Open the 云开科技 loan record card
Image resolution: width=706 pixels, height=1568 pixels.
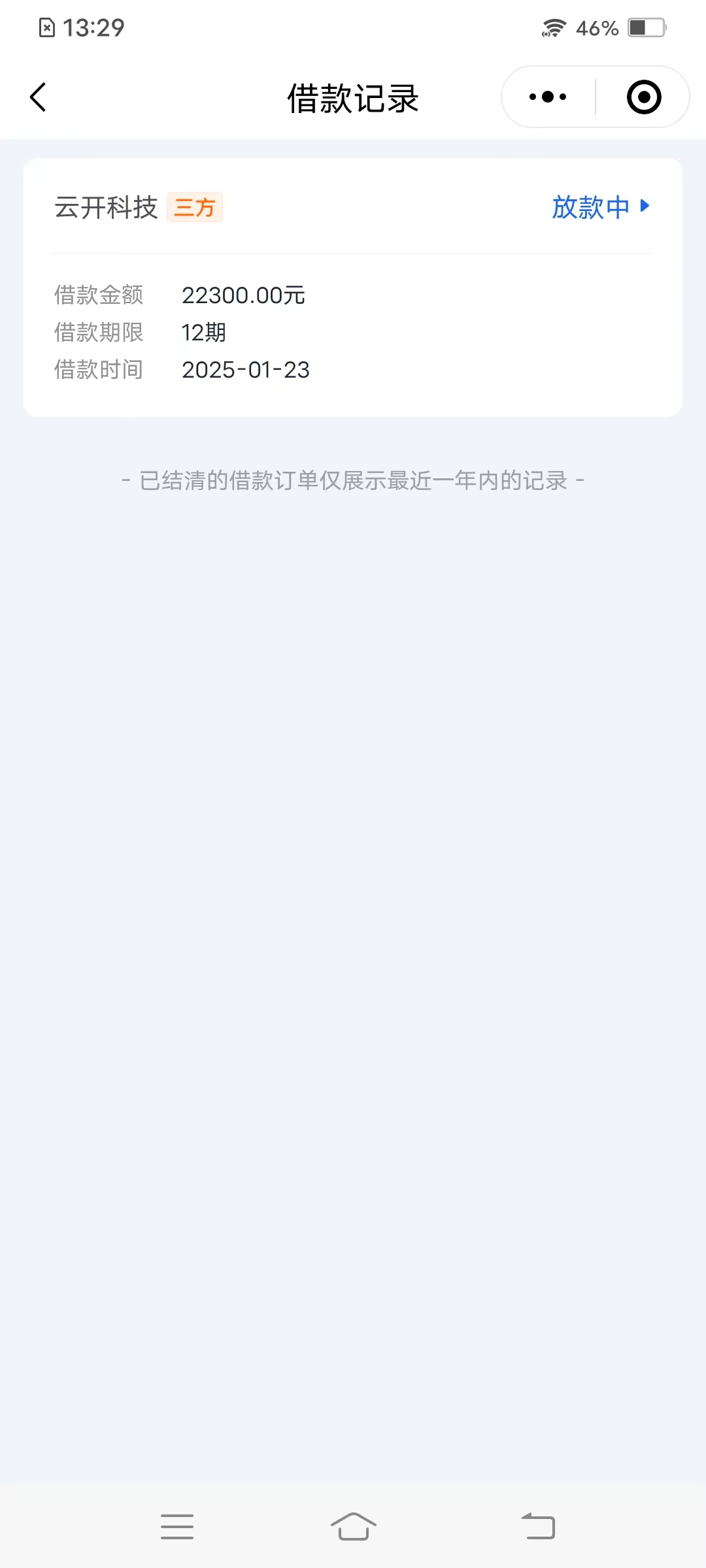pyautogui.click(x=353, y=287)
